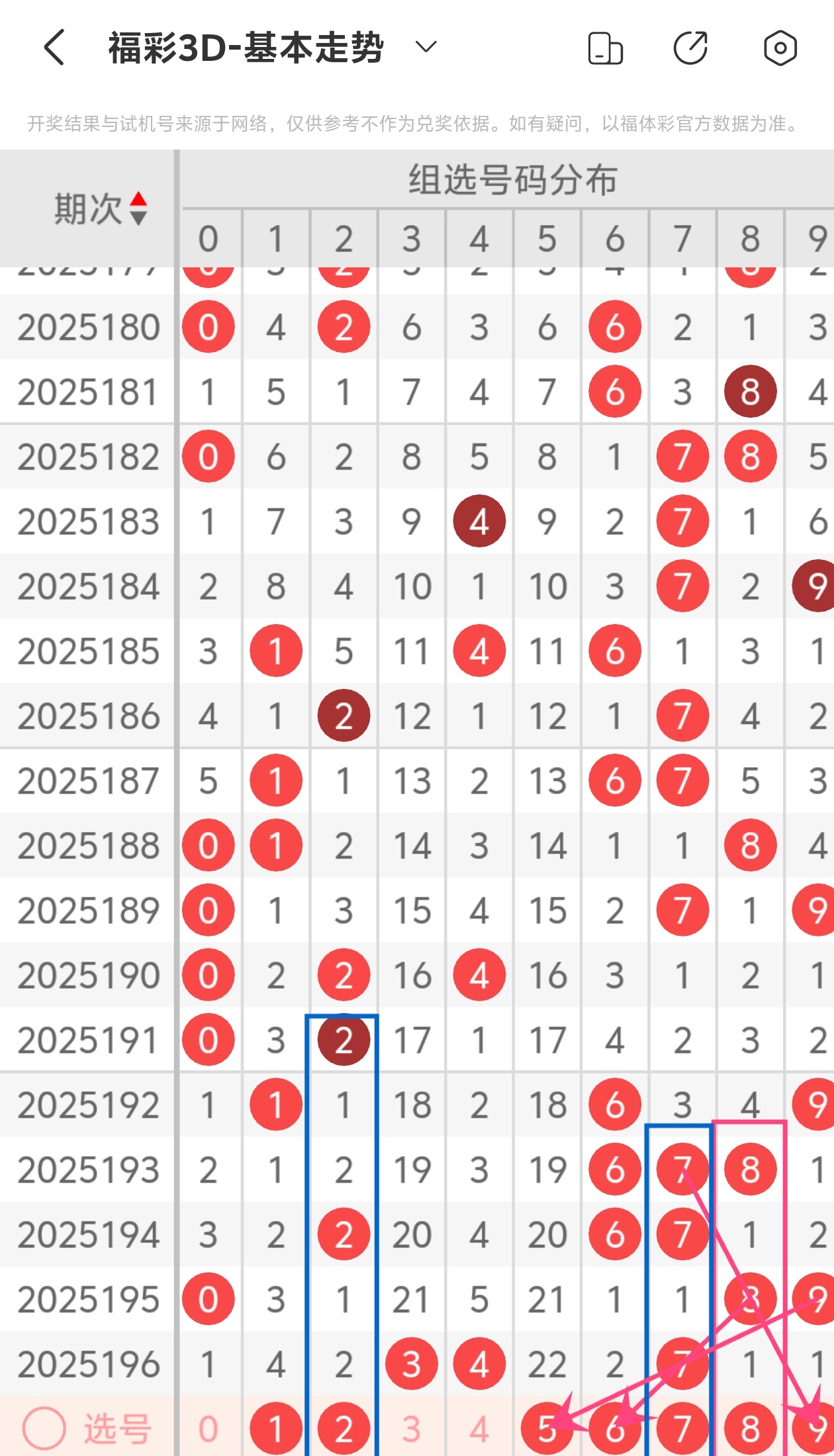Share the trend chart
834x1456 pixels.
(x=690, y=48)
